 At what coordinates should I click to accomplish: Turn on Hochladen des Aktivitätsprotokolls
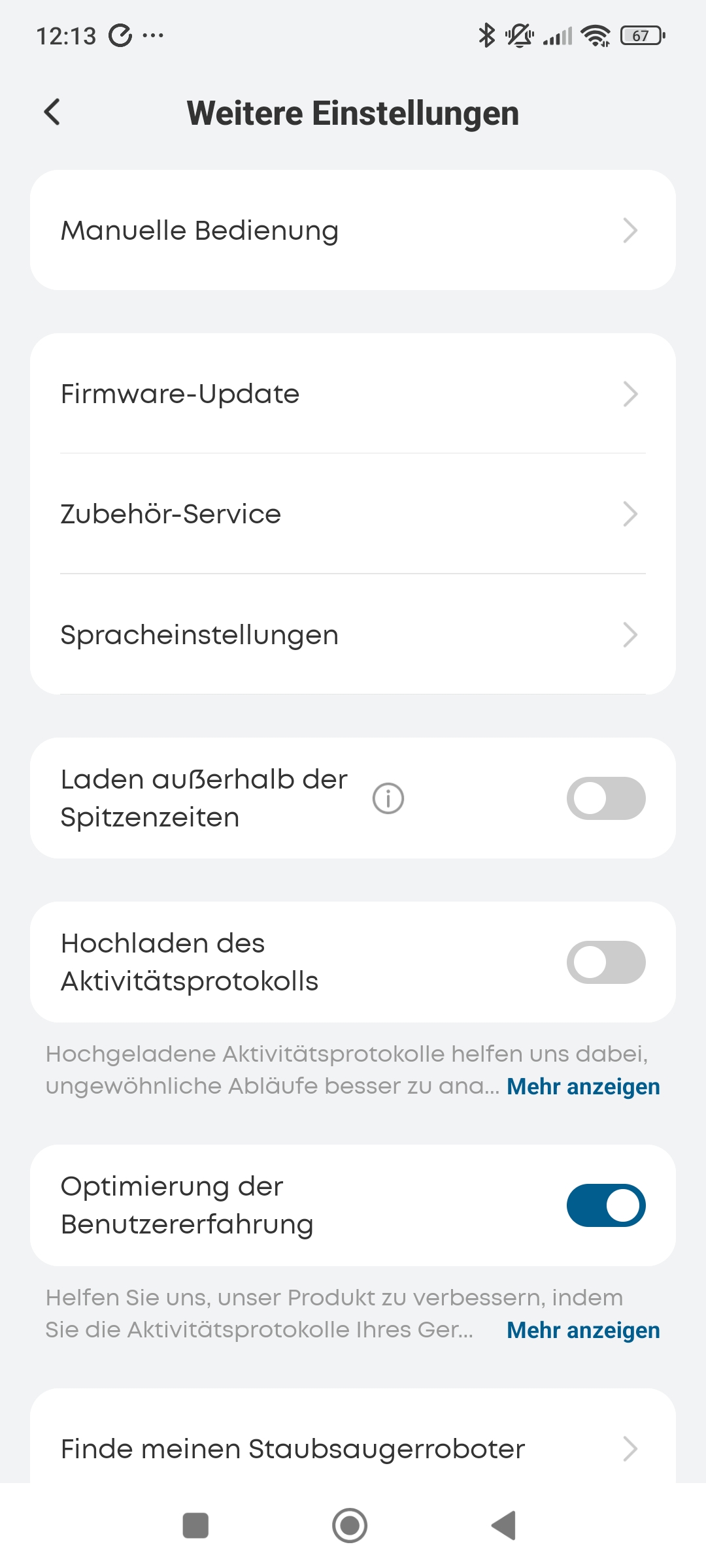click(x=605, y=962)
